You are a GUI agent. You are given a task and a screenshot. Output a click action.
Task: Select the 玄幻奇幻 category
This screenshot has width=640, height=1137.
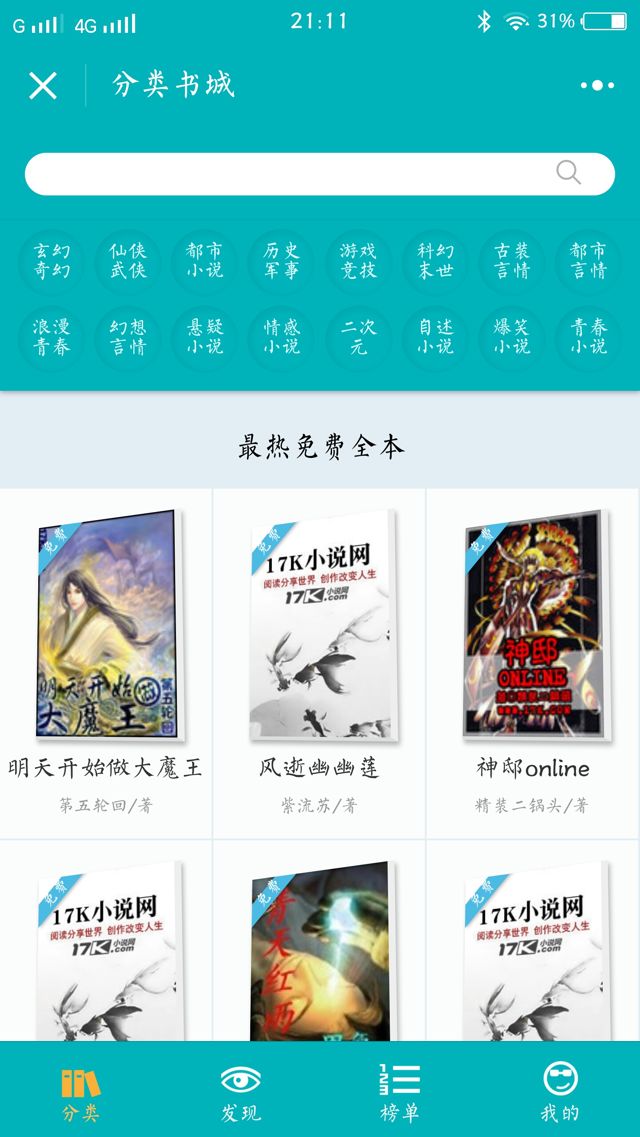[51, 261]
